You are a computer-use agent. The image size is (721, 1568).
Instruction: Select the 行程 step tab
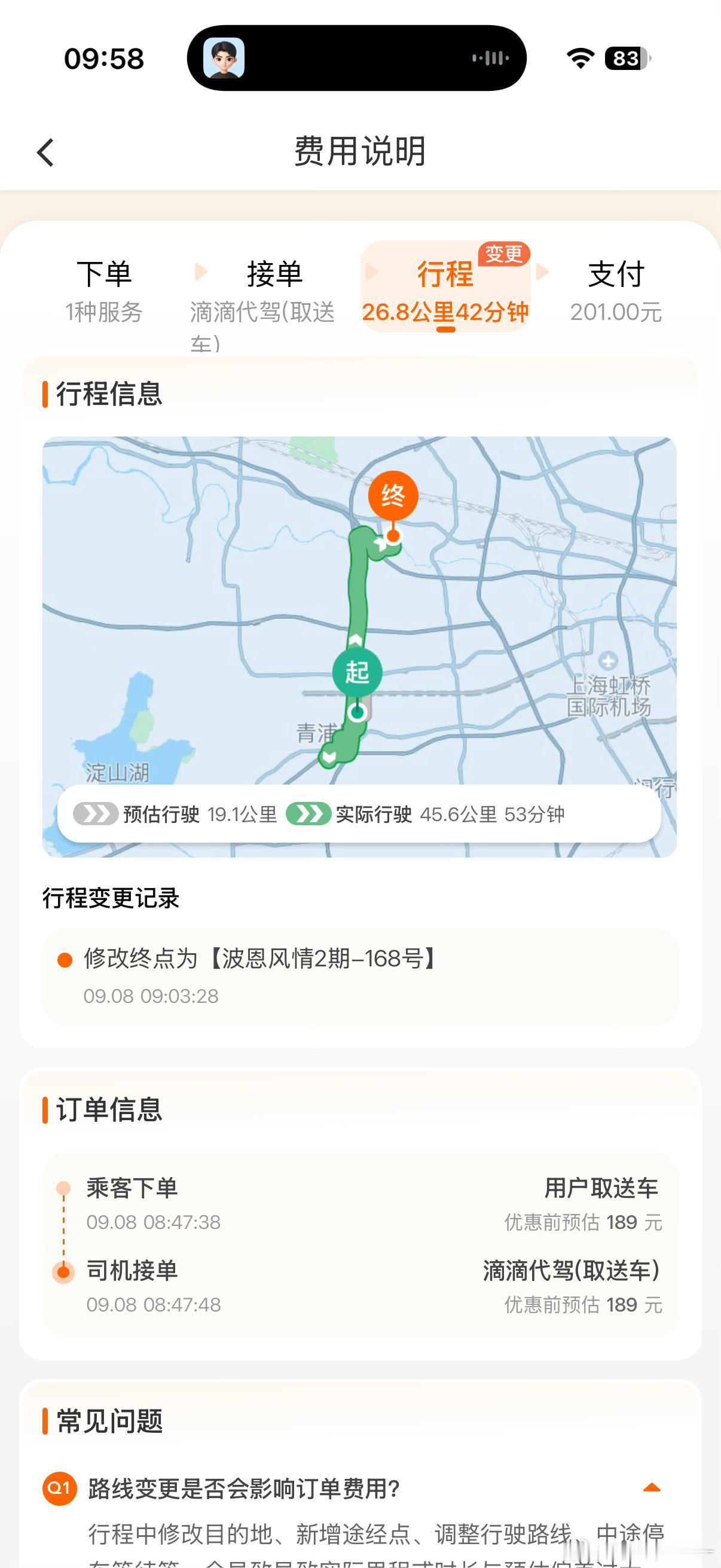point(445,286)
